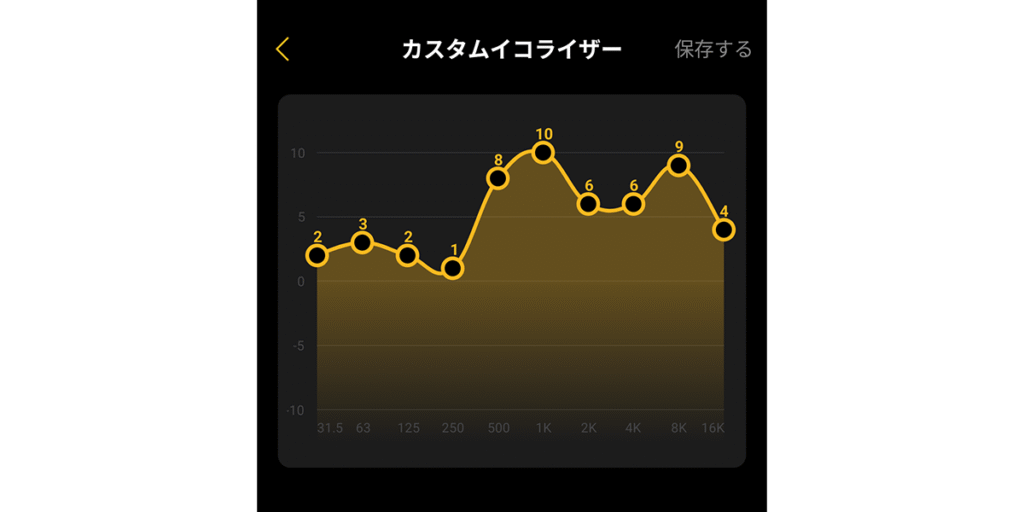Select the 31.5 Hz band handle
The image size is (1024, 512).
pos(317,255)
